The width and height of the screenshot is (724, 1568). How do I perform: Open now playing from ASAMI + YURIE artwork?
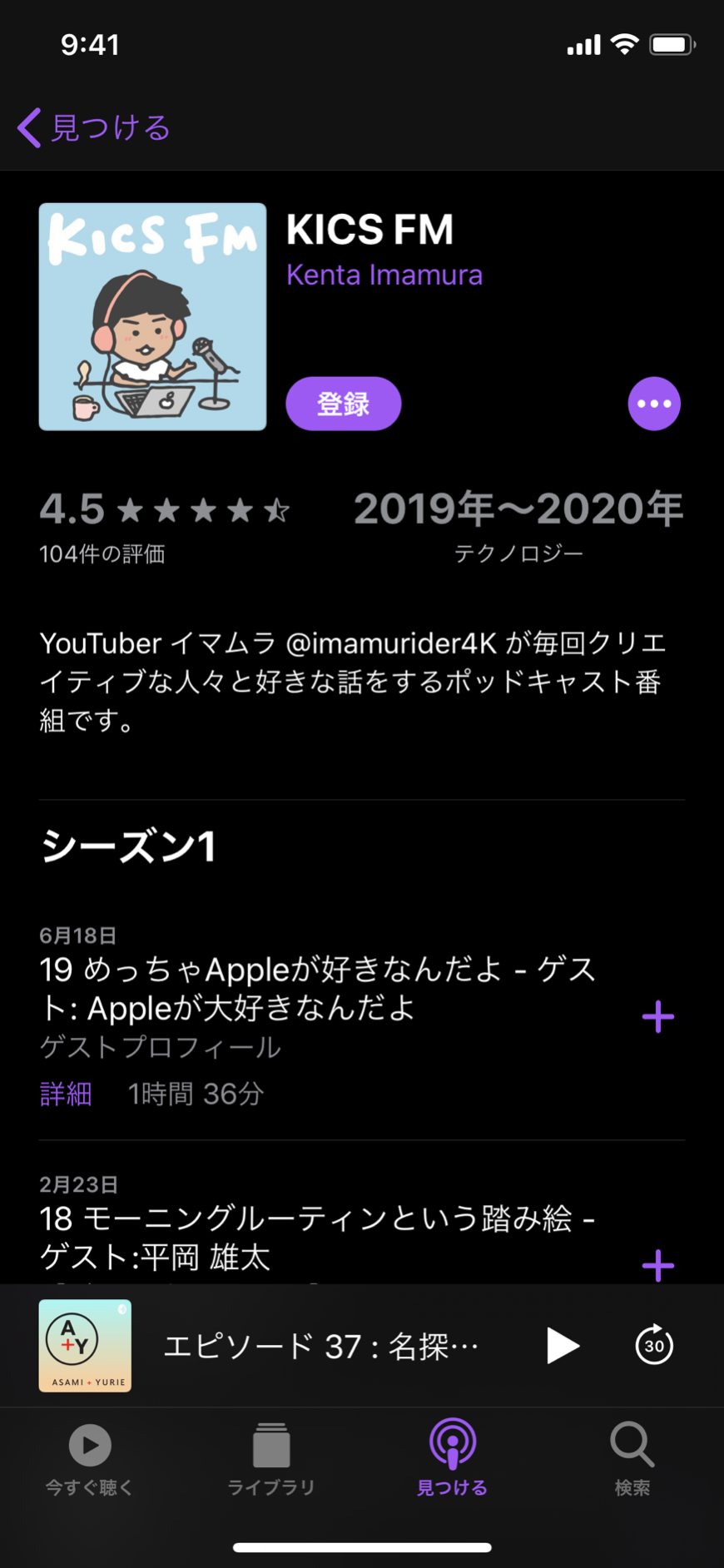coord(85,1346)
